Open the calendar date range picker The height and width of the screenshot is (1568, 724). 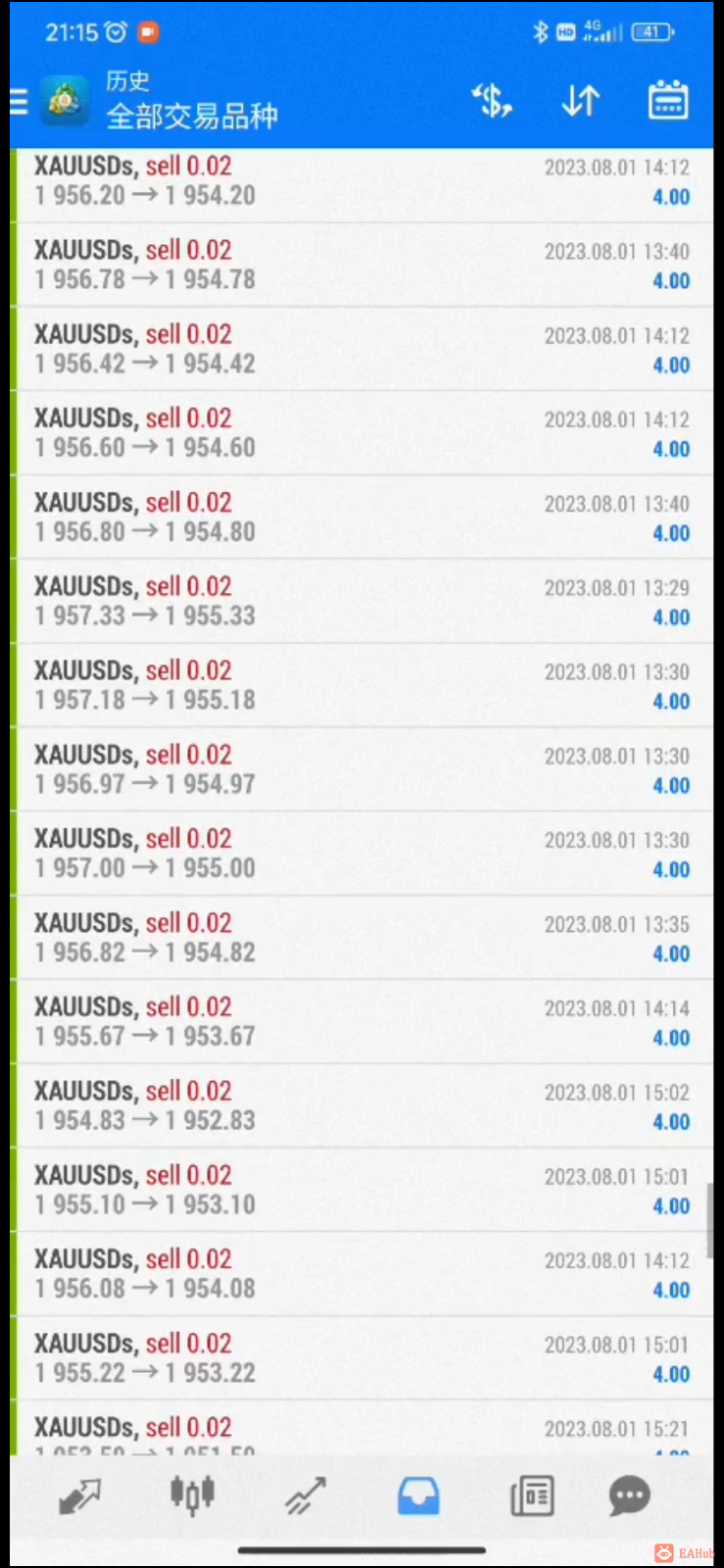pyautogui.click(x=668, y=101)
